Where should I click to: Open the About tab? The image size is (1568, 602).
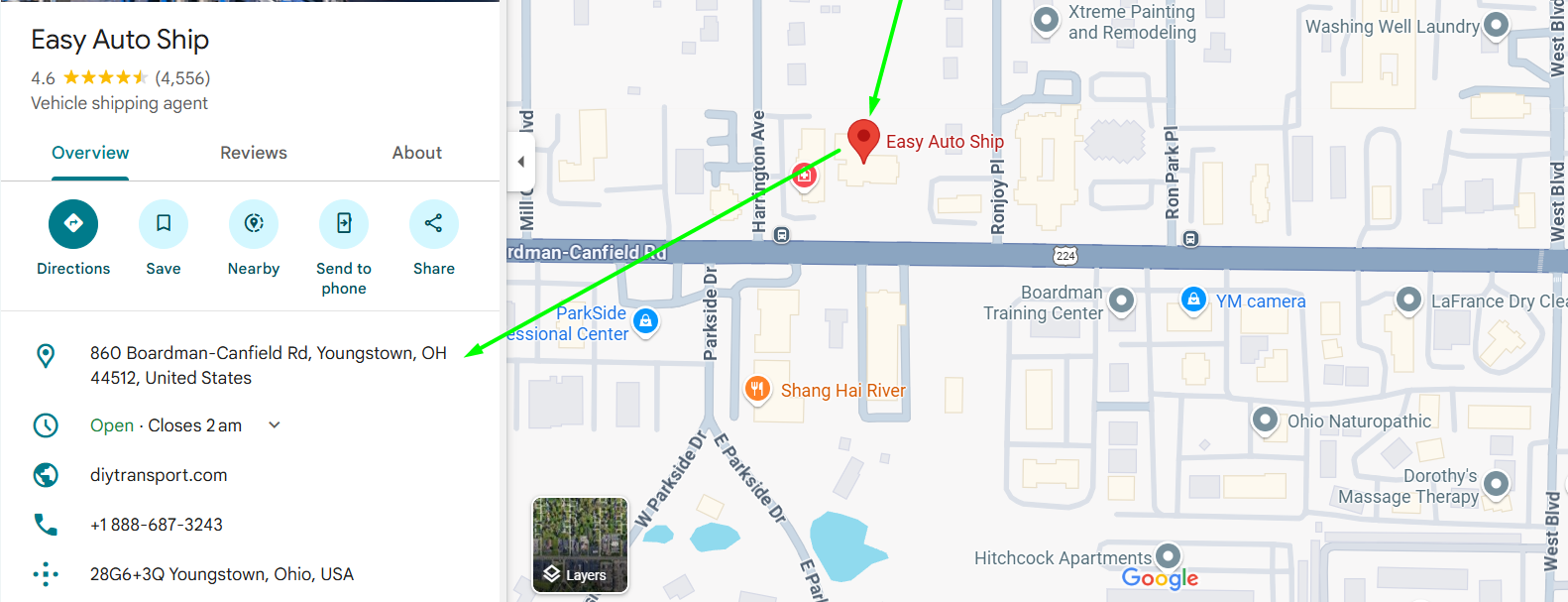pos(416,153)
